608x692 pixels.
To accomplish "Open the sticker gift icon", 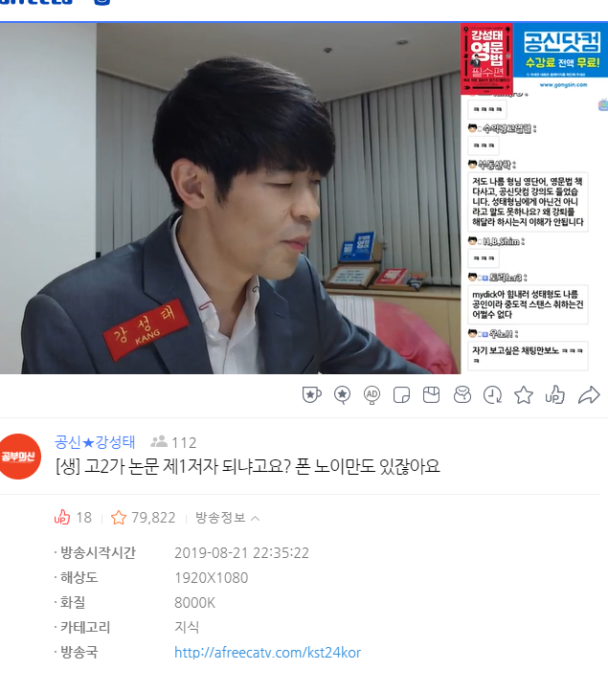I will pos(402,395).
